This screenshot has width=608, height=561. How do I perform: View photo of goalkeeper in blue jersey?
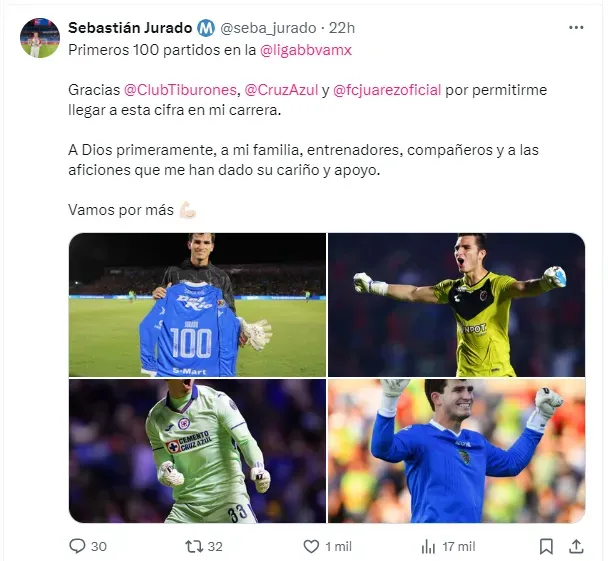tap(457, 450)
